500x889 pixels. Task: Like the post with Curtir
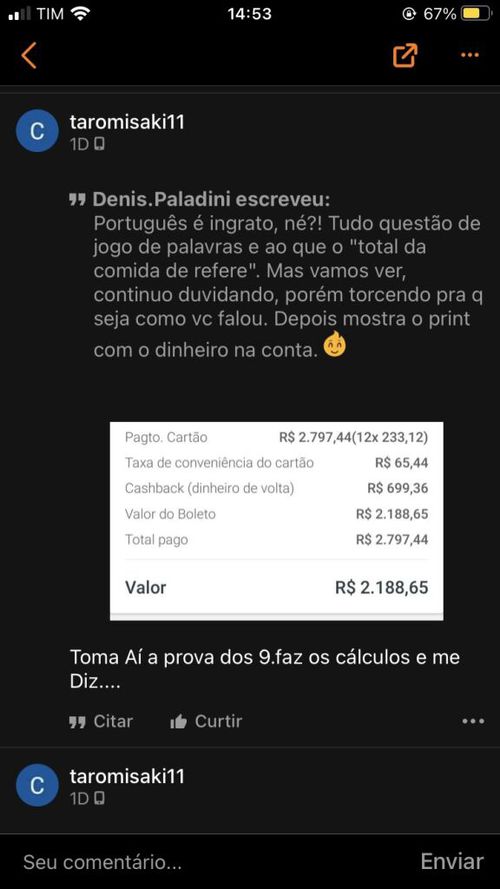206,721
